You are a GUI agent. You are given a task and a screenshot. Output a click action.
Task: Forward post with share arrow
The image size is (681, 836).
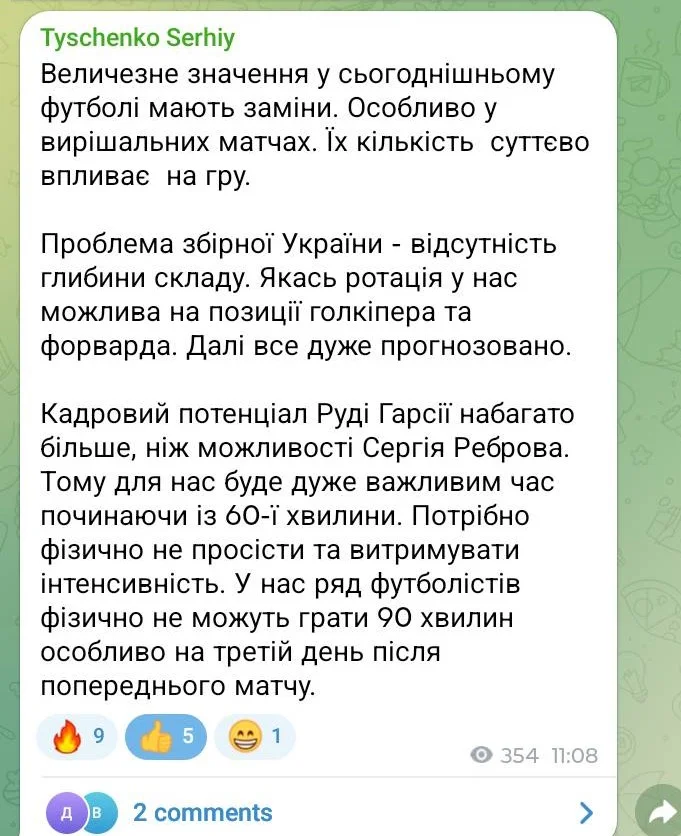point(659,811)
